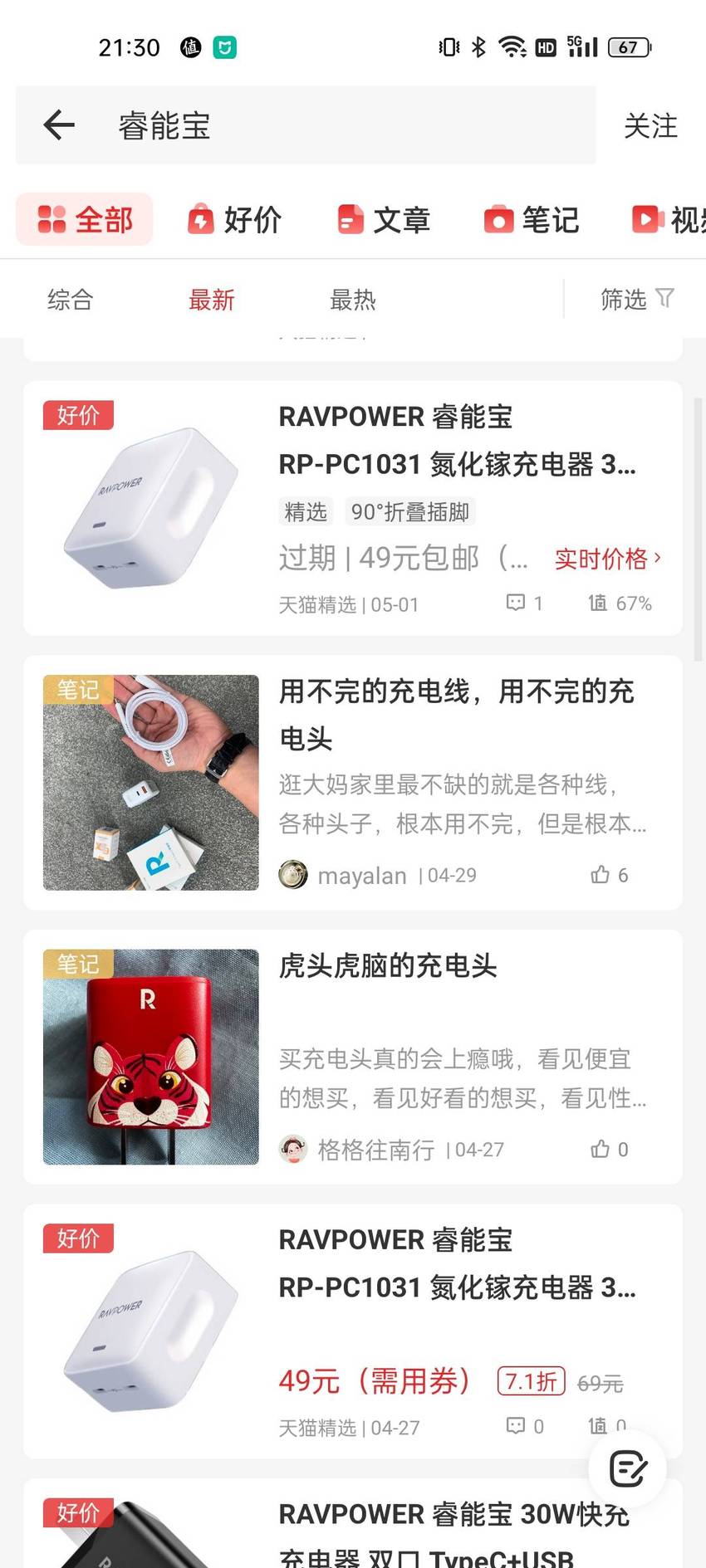Switch to the 好价 tab
This screenshot has height=1568, width=706.
[x=234, y=220]
